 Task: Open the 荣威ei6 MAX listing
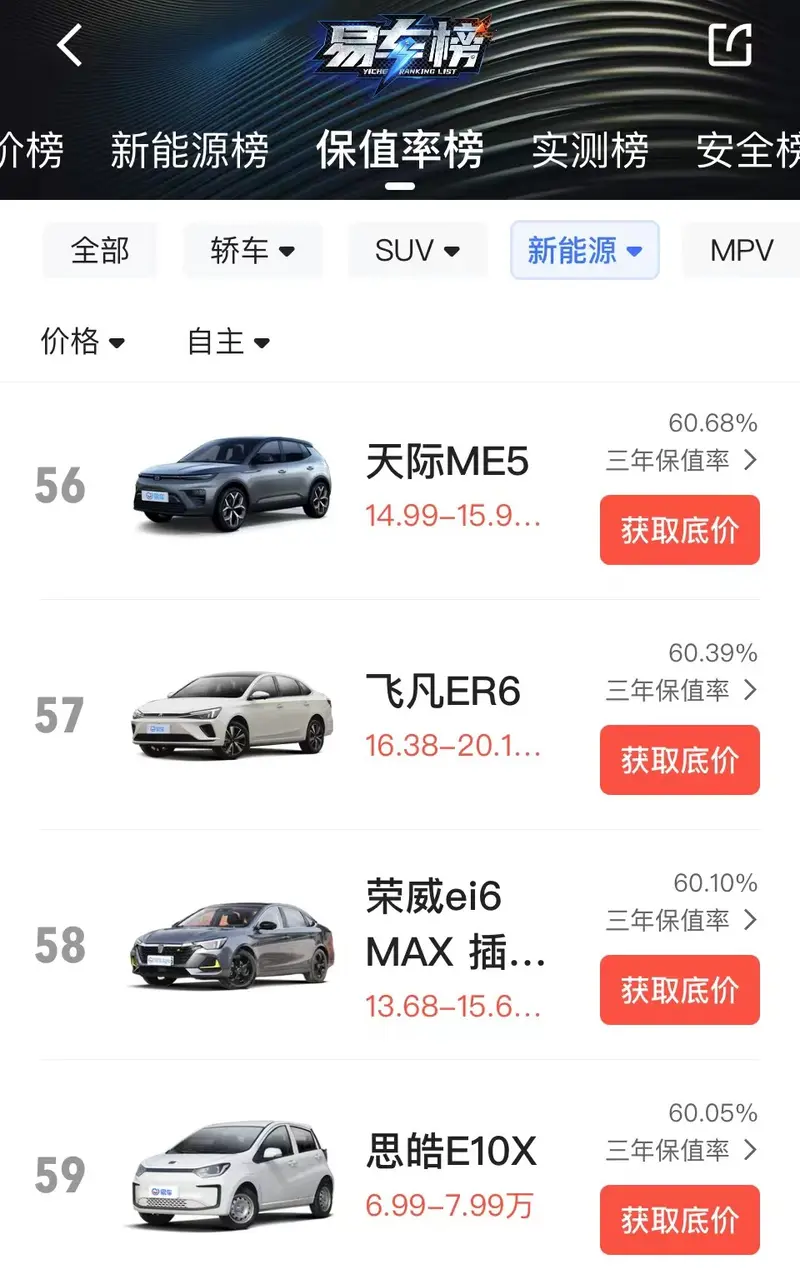455,925
